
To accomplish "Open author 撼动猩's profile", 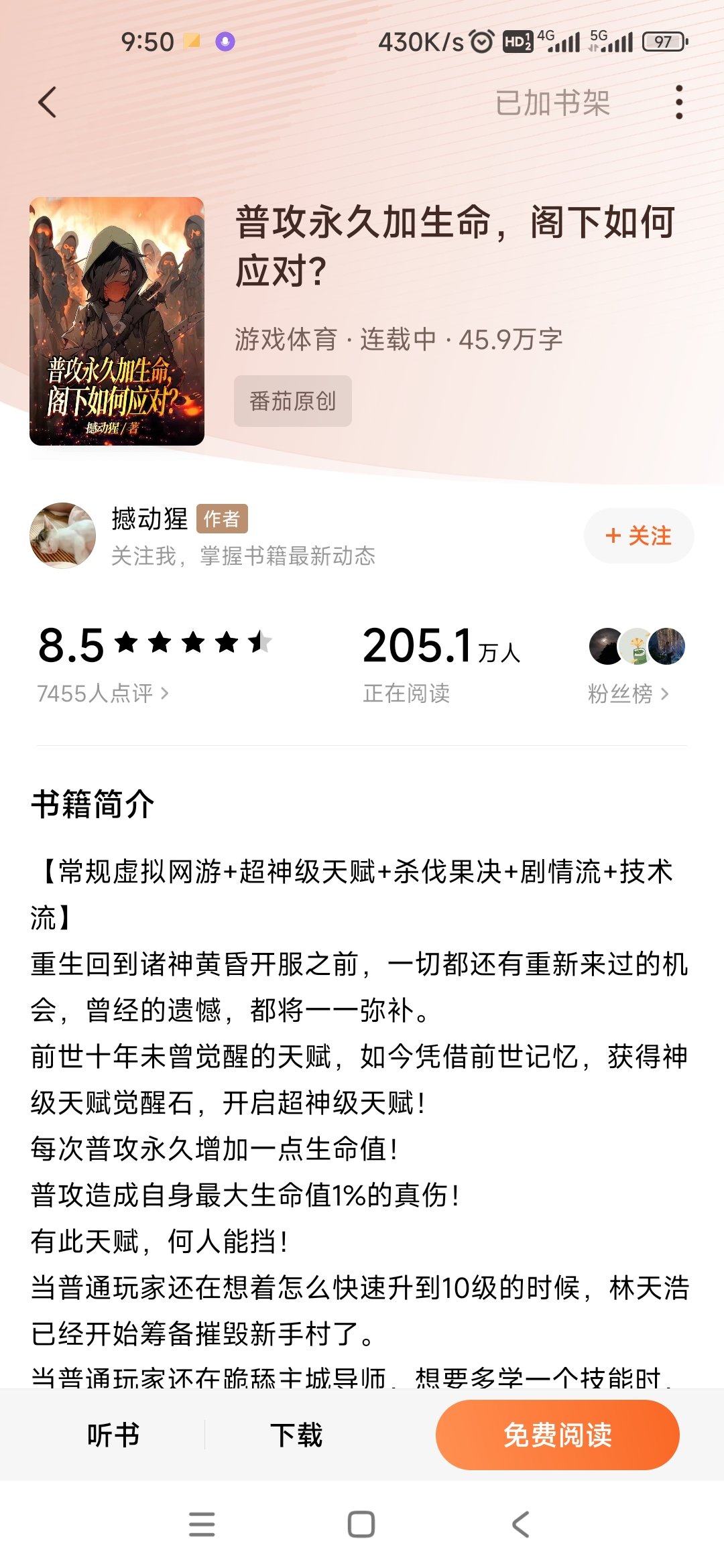I will tap(149, 519).
